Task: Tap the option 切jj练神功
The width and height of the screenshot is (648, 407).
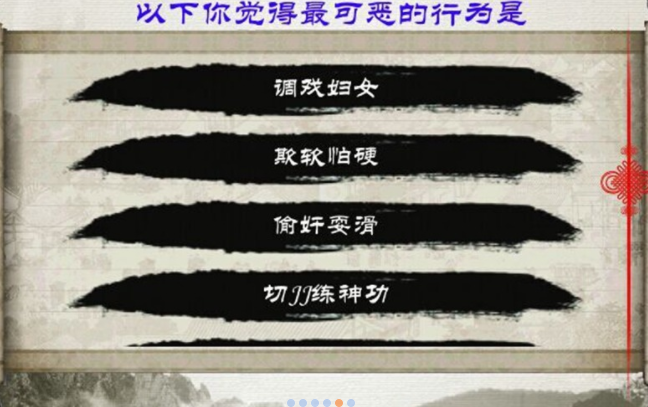Action: point(325,294)
